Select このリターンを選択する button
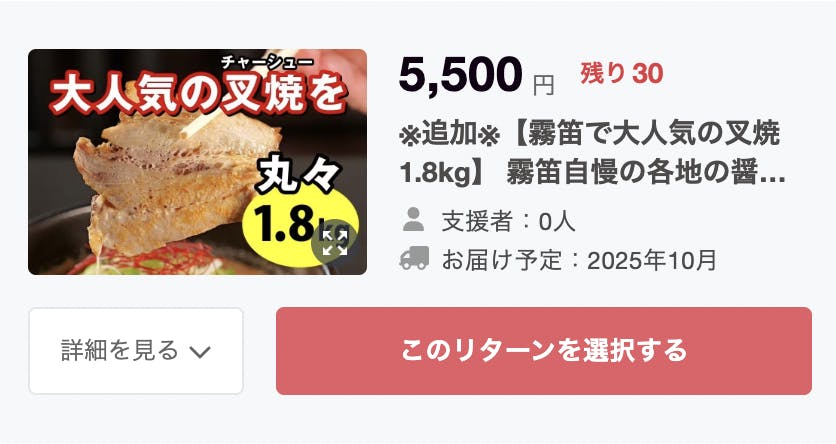 pos(543,351)
